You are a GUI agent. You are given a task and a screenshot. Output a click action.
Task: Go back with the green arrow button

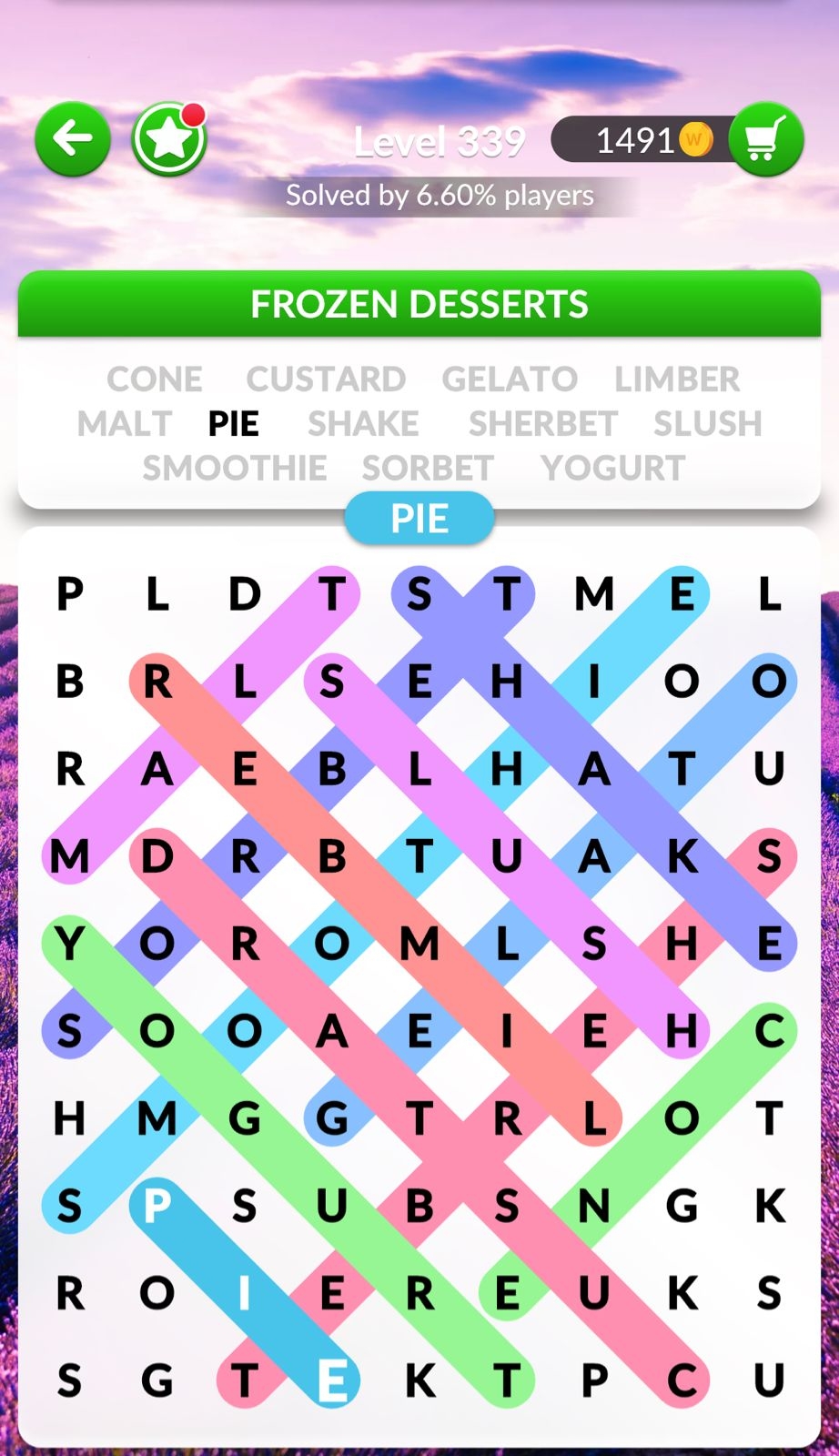[73, 139]
